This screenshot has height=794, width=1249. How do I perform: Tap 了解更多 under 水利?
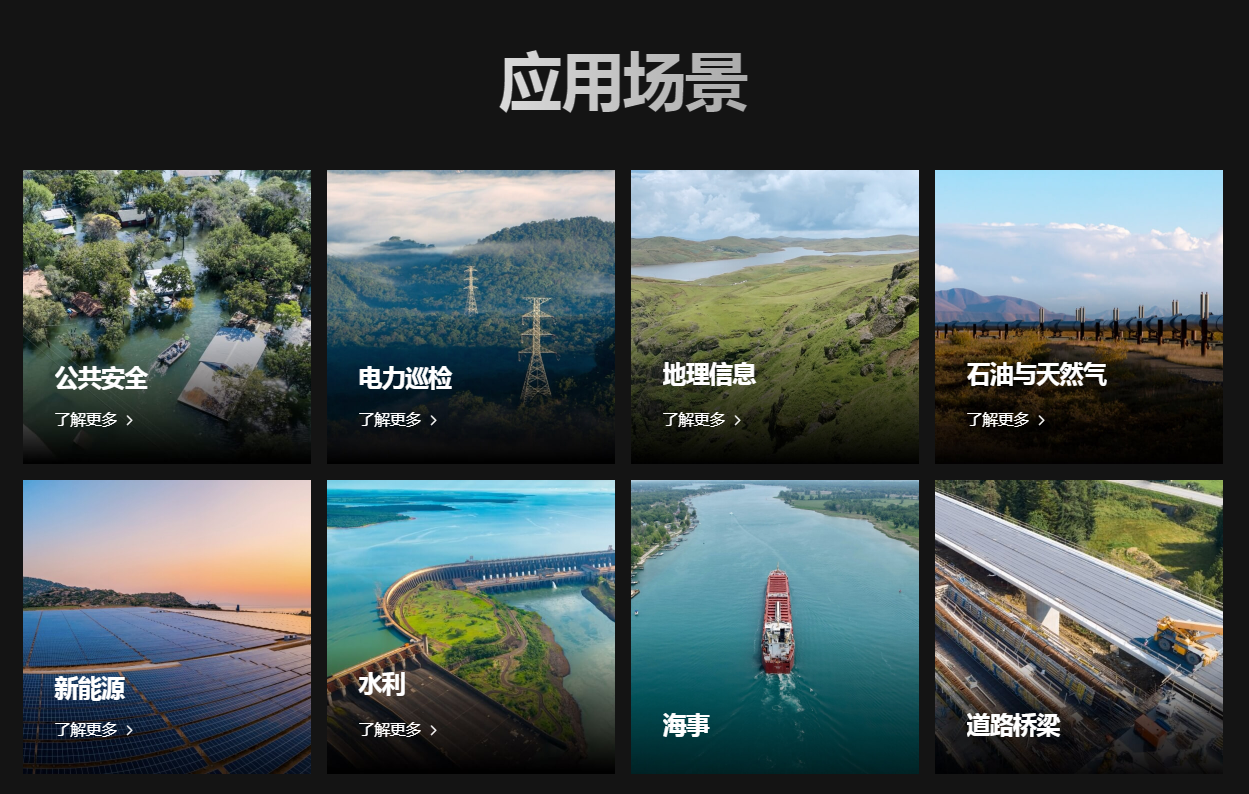click(x=398, y=730)
